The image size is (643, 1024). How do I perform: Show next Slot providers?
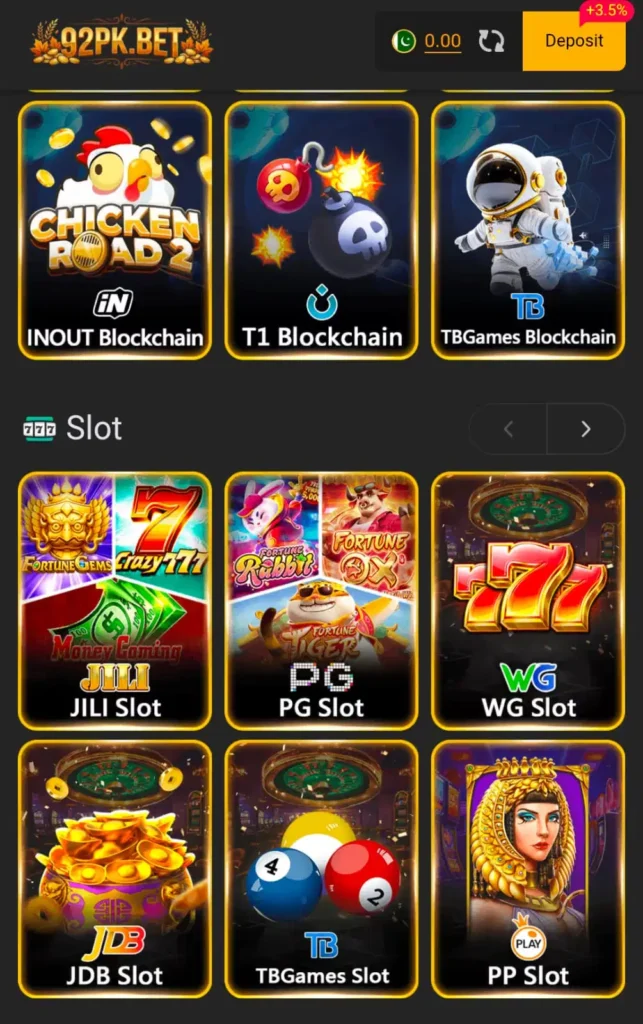tap(586, 429)
